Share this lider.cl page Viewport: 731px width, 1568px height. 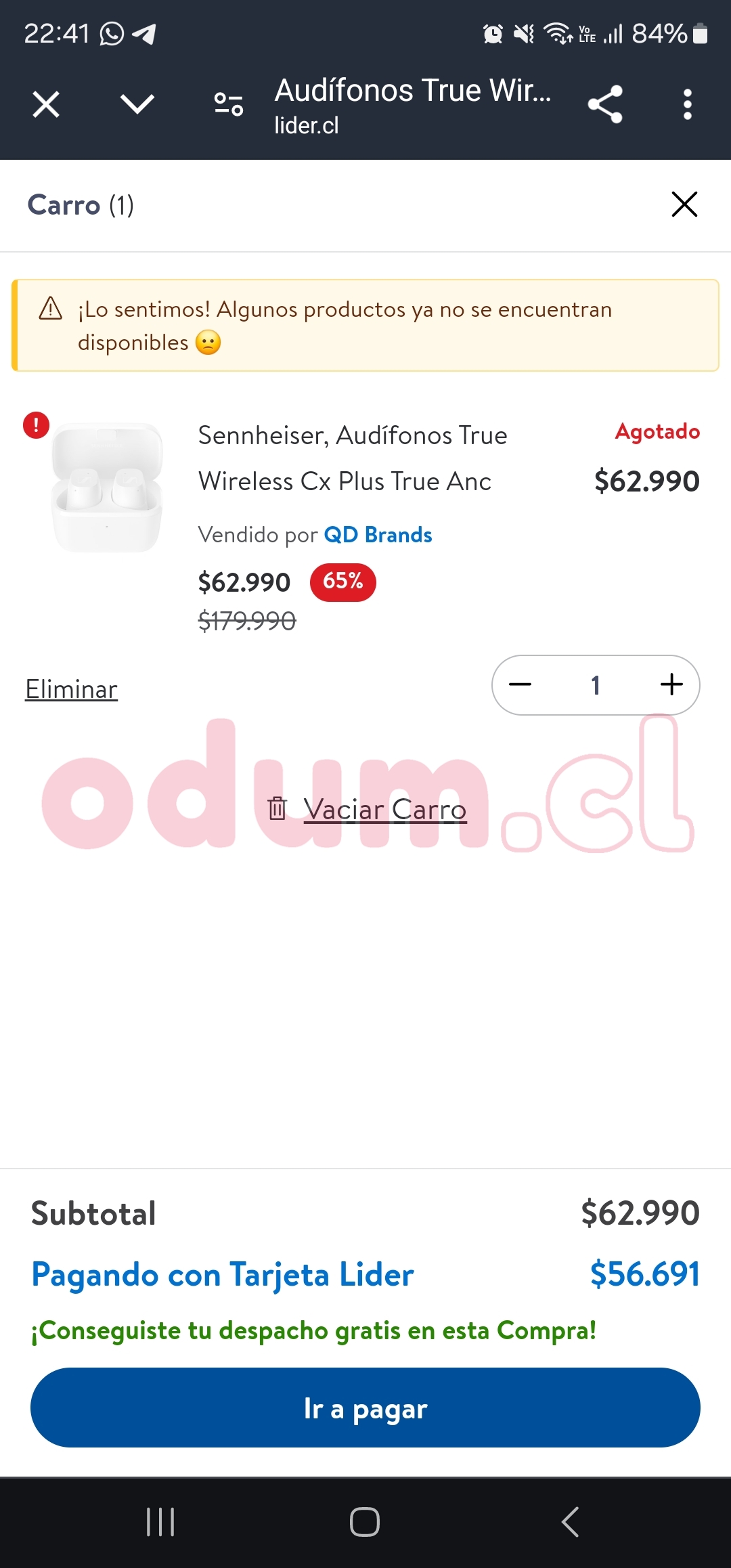tap(605, 104)
